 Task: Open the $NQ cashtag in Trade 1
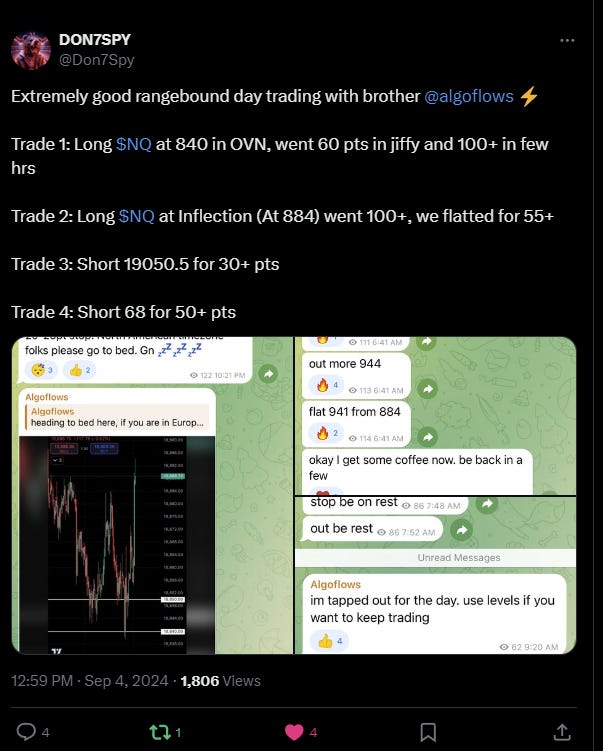tap(134, 144)
